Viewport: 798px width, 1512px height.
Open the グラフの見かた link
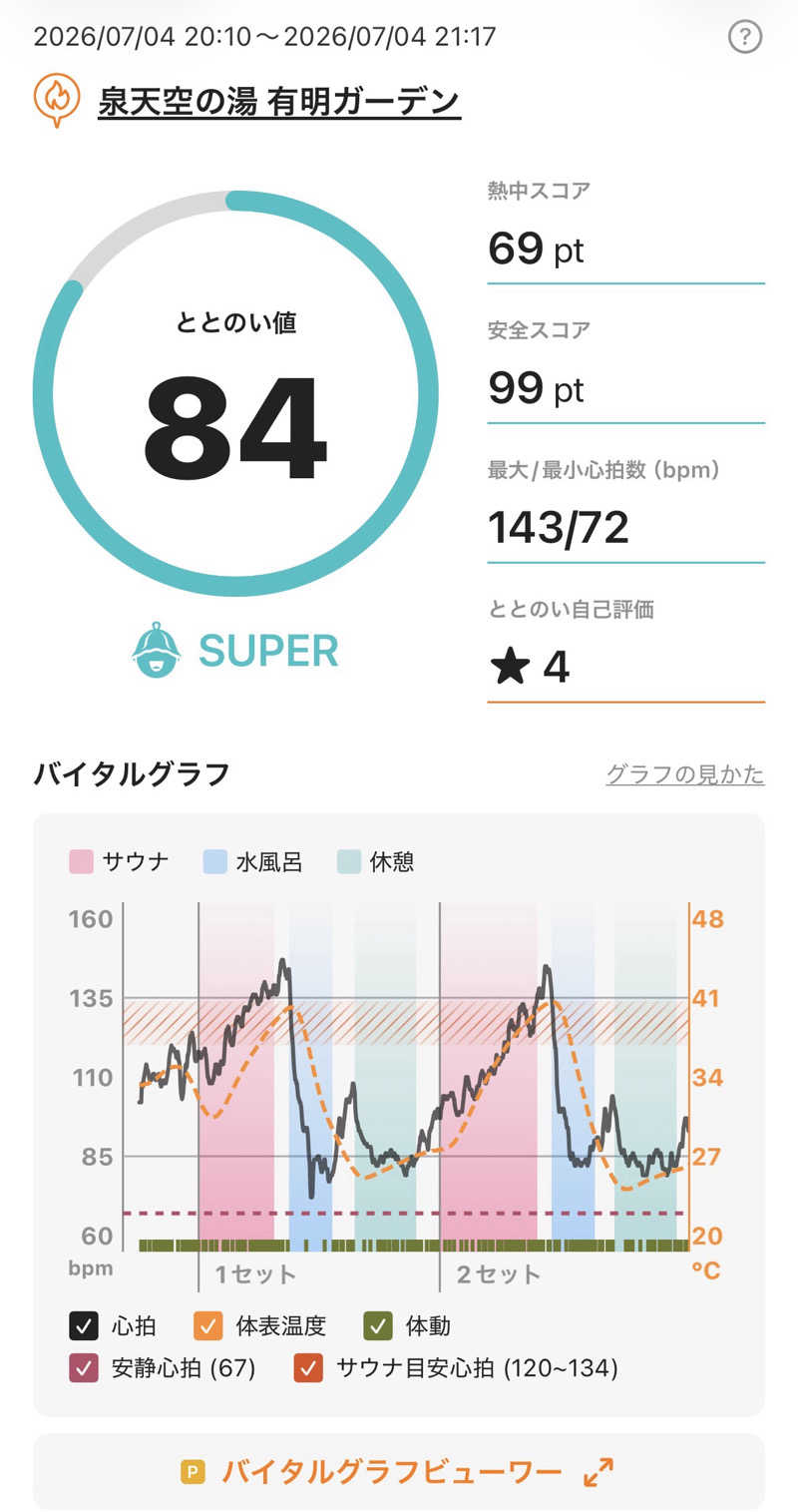(x=685, y=773)
